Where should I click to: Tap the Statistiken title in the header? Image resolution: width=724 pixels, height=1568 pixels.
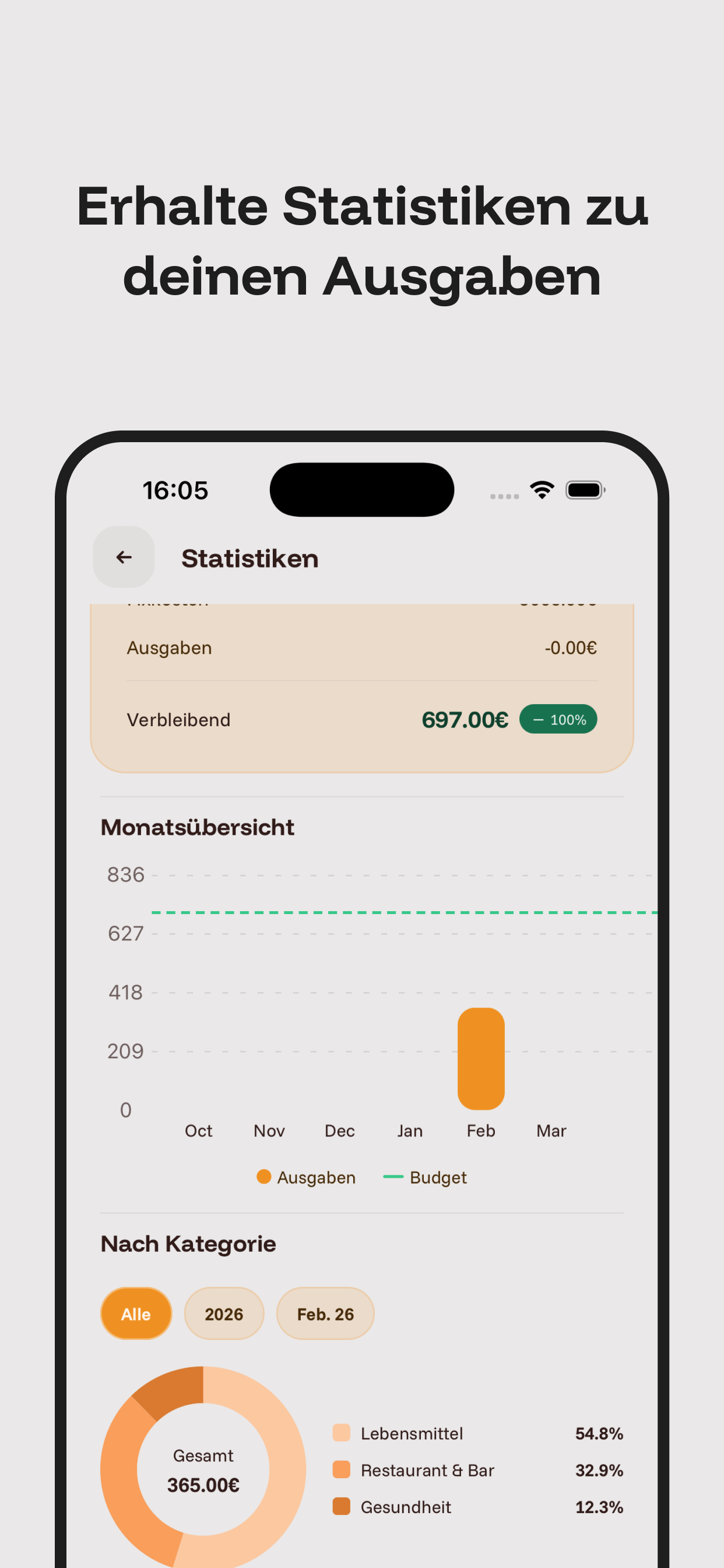tap(250, 558)
